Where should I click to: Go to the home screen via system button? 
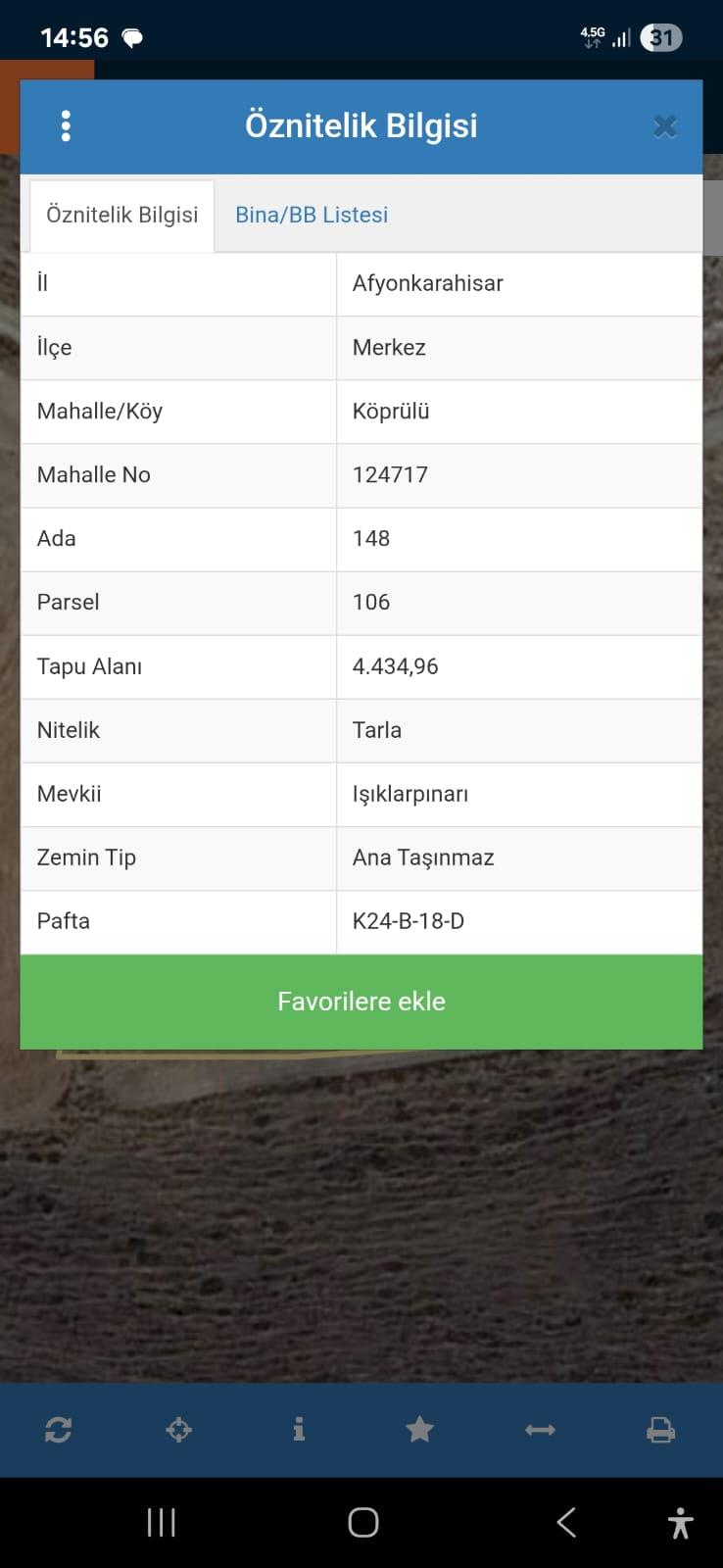[x=362, y=1522]
